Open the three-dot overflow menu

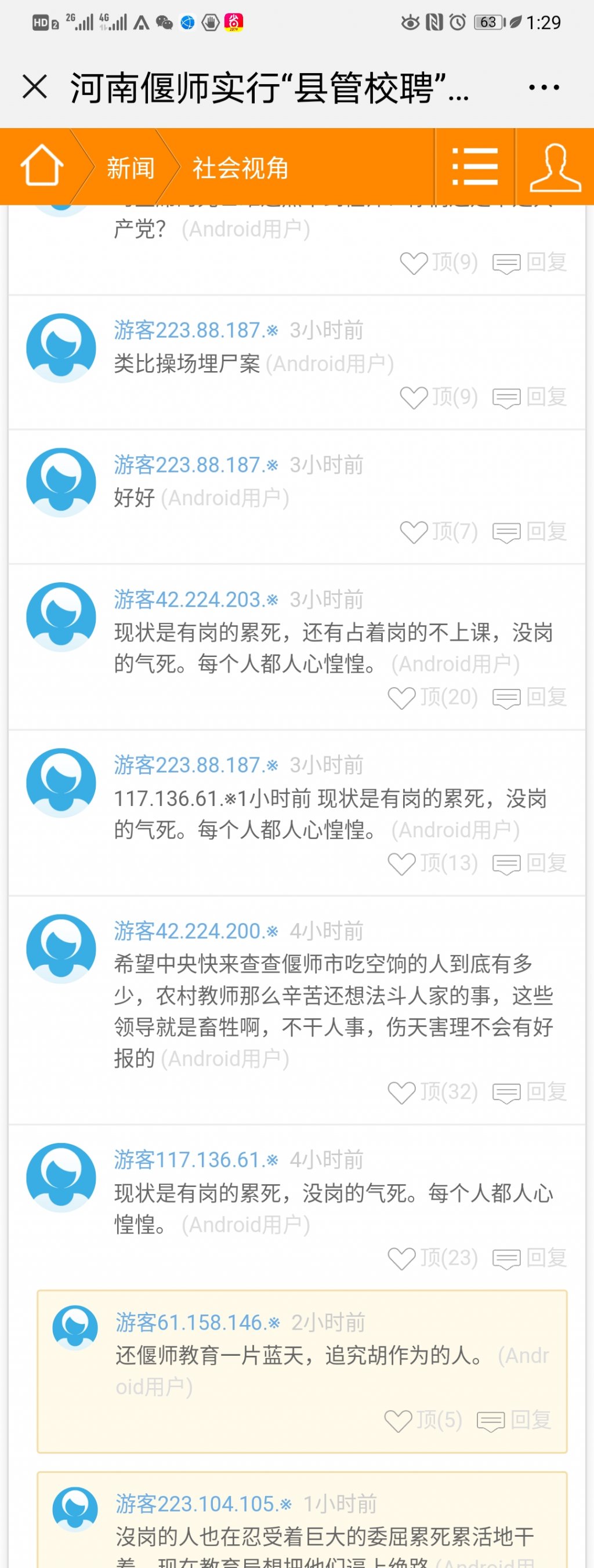point(544,88)
